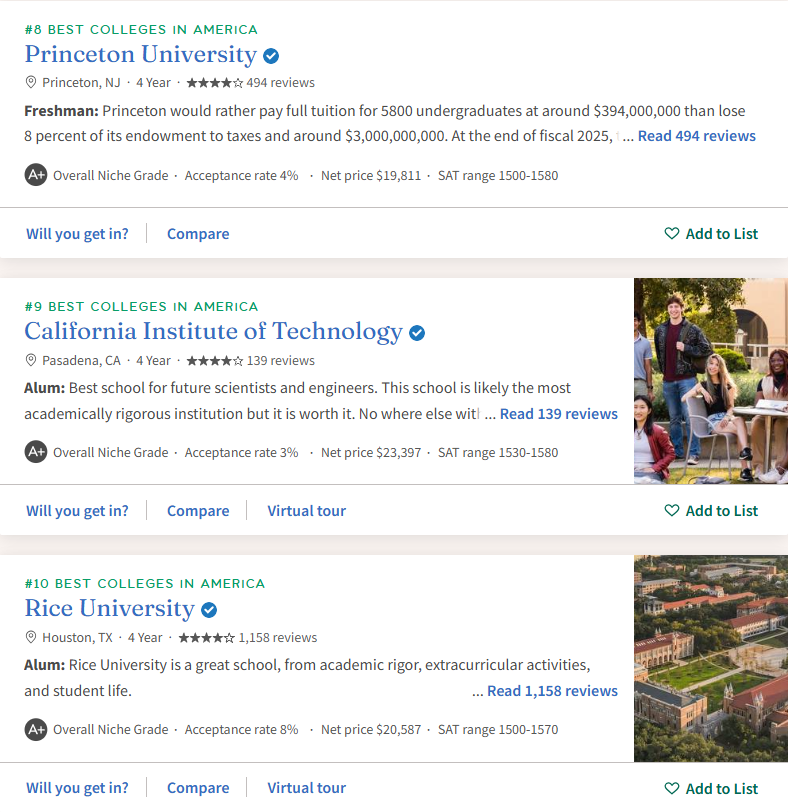Viewport: 788px width, 812px height.
Task: Open Princeton University's name heading
Action: click(140, 55)
